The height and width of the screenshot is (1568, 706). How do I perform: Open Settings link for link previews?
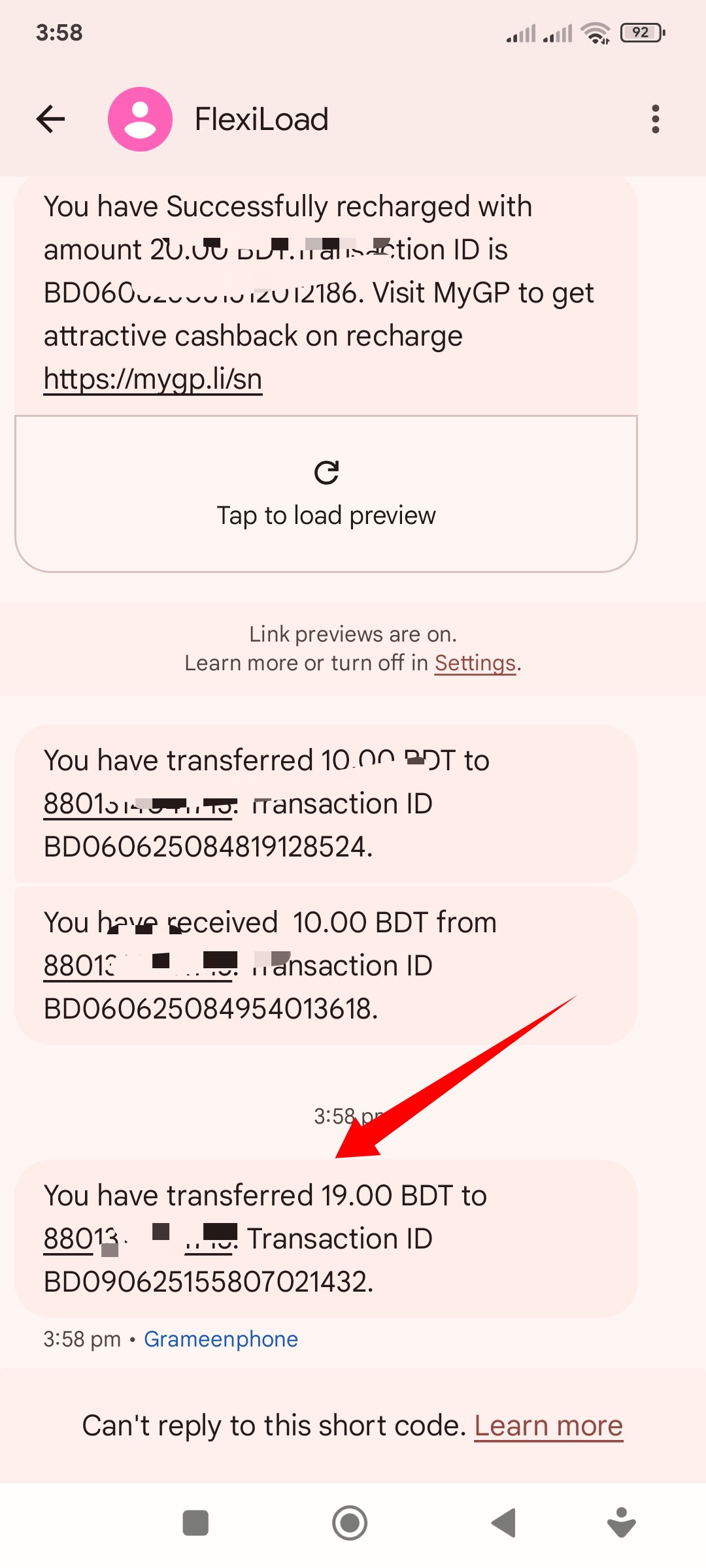pyautogui.click(x=475, y=663)
